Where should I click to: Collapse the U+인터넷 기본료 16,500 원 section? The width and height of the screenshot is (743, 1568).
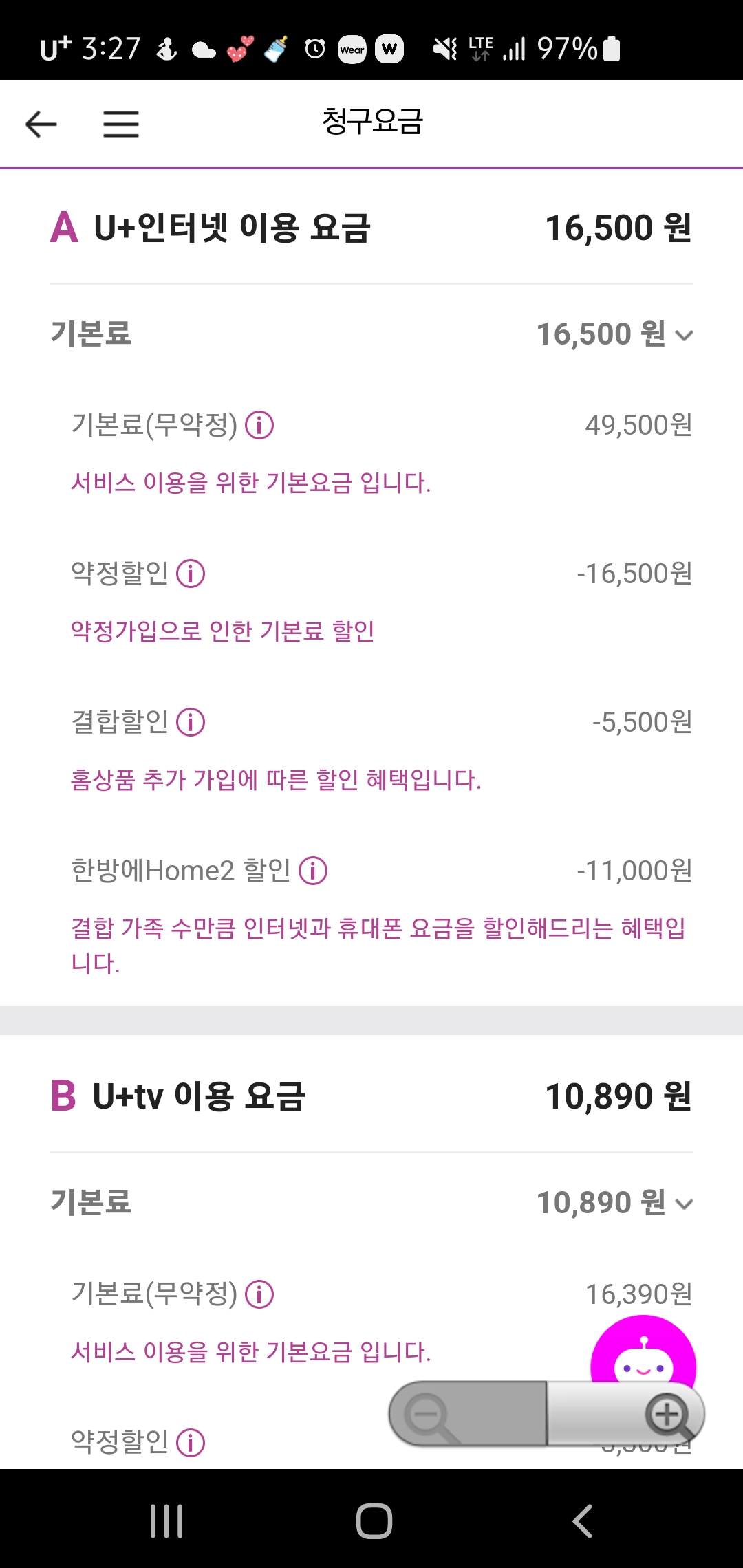click(684, 335)
